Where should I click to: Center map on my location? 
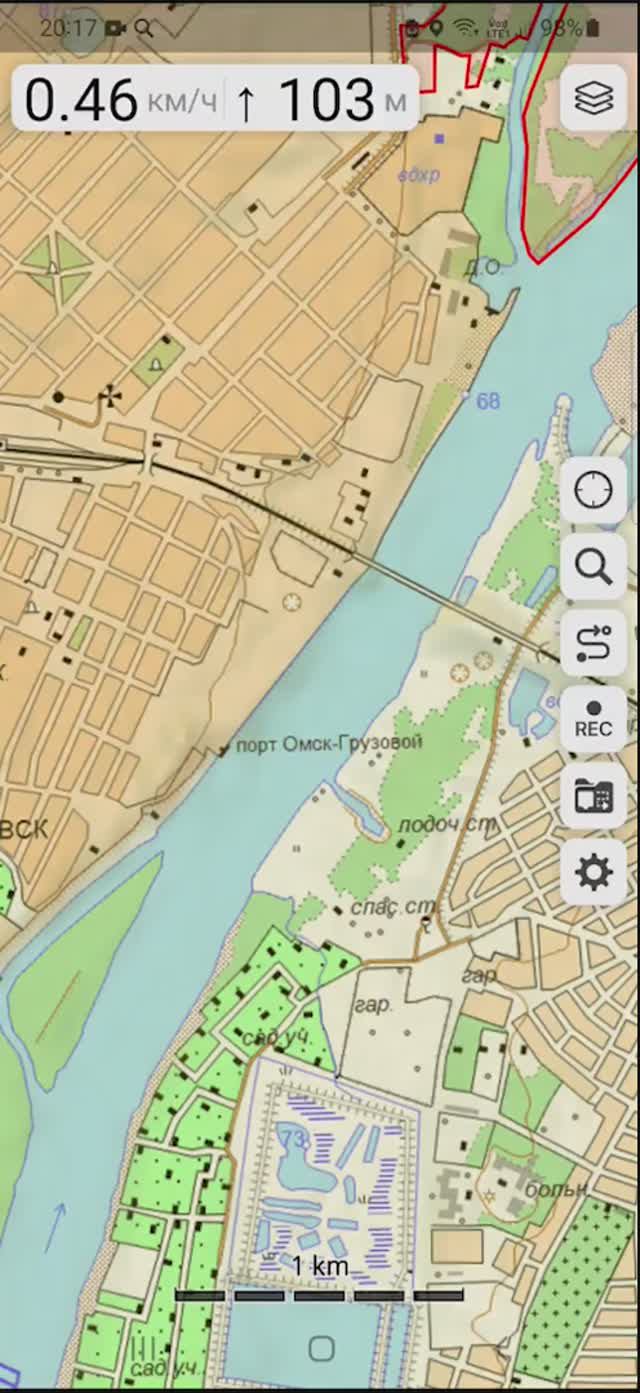click(593, 490)
